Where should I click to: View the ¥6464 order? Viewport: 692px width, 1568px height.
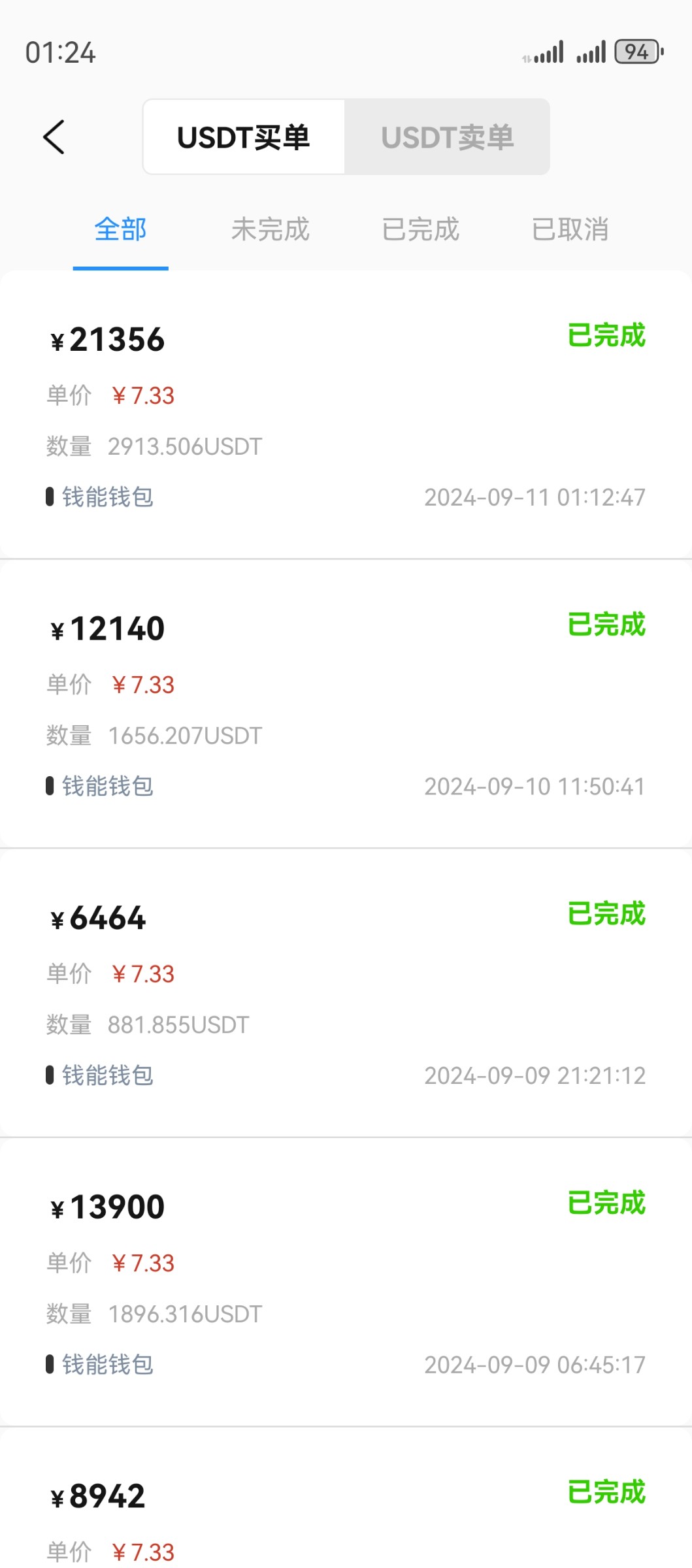pyautogui.click(x=346, y=994)
